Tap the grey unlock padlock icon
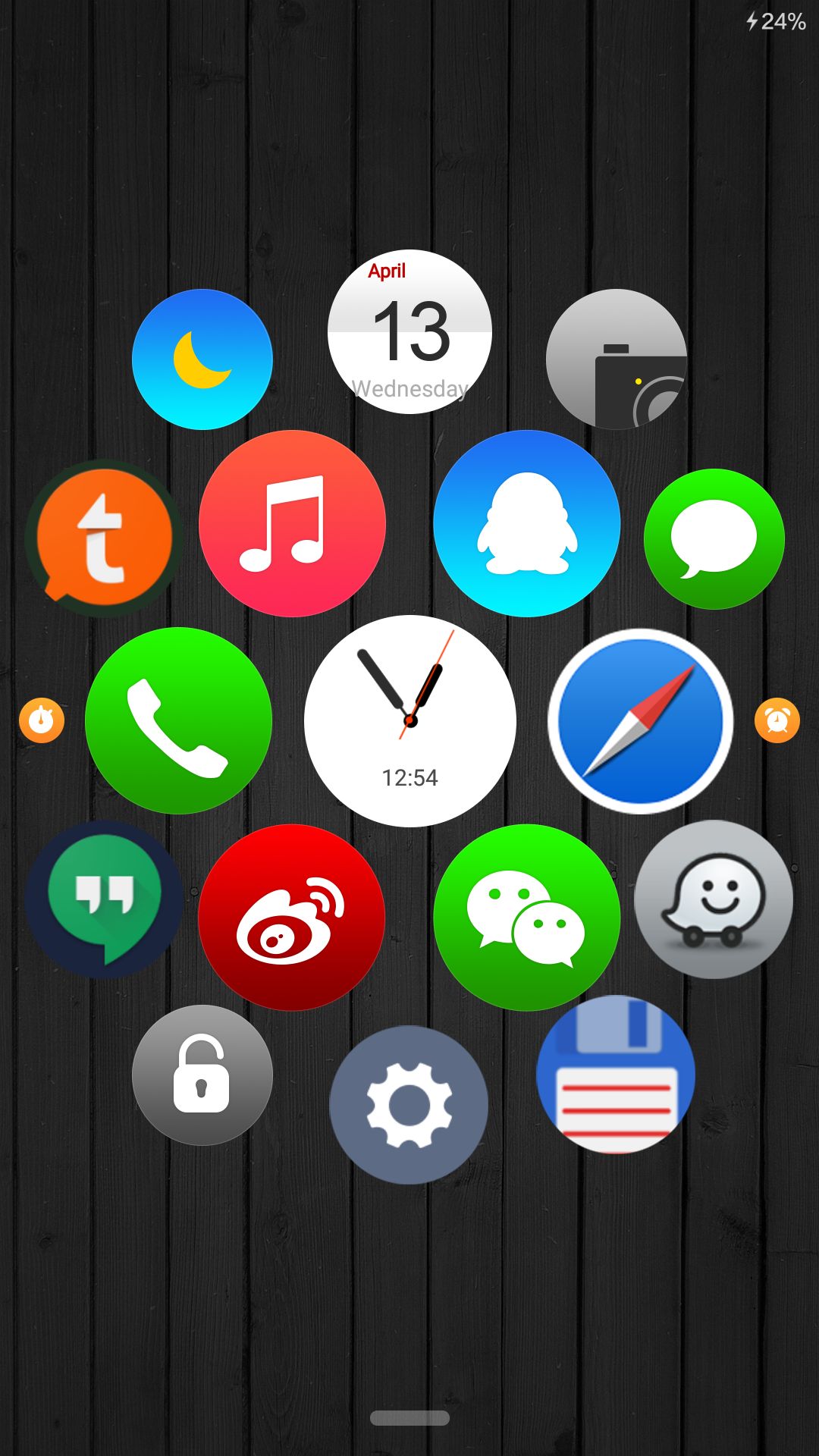Viewport: 819px width, 1456px height. click(x=202, y=1075)
